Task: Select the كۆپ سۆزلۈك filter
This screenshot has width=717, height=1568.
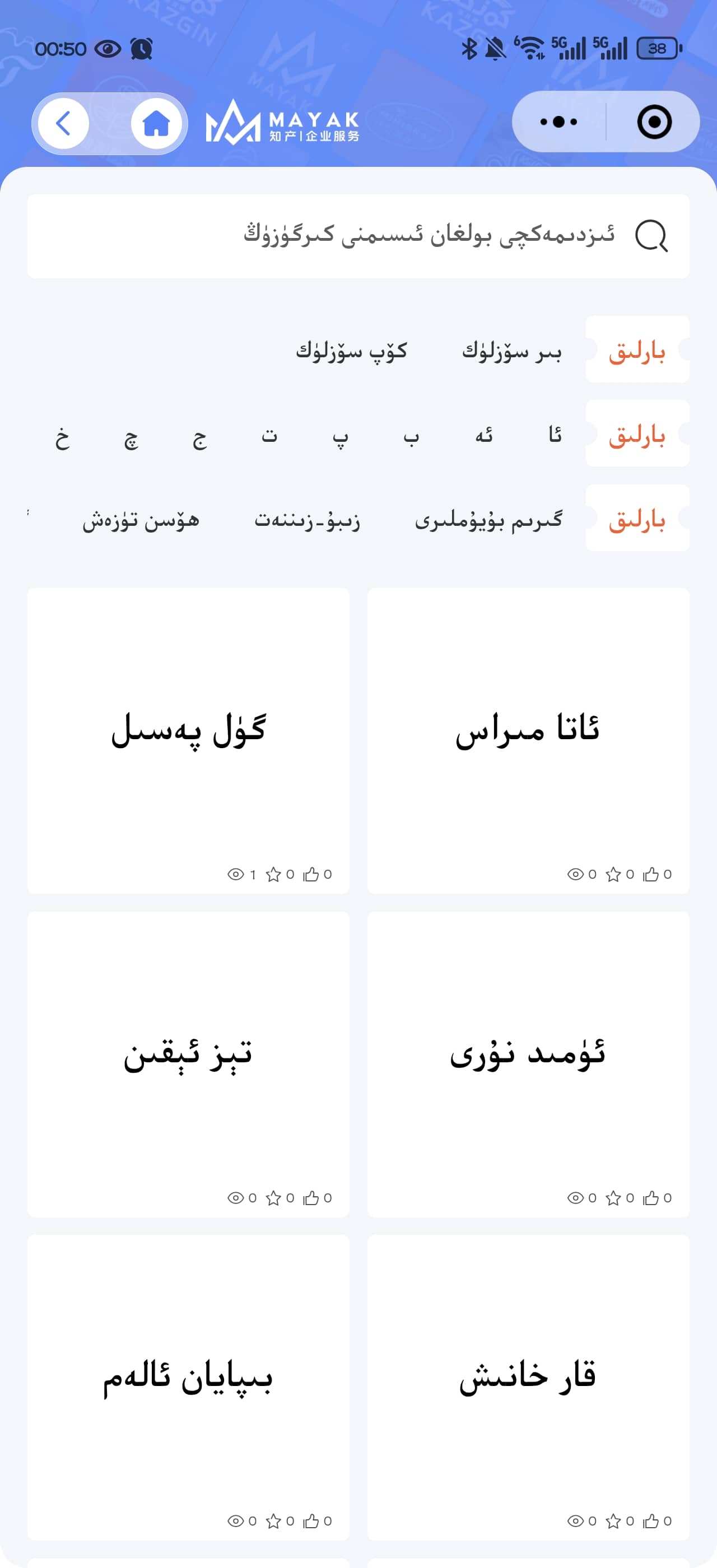Action: pyautogui.click(x=351, y=351)
